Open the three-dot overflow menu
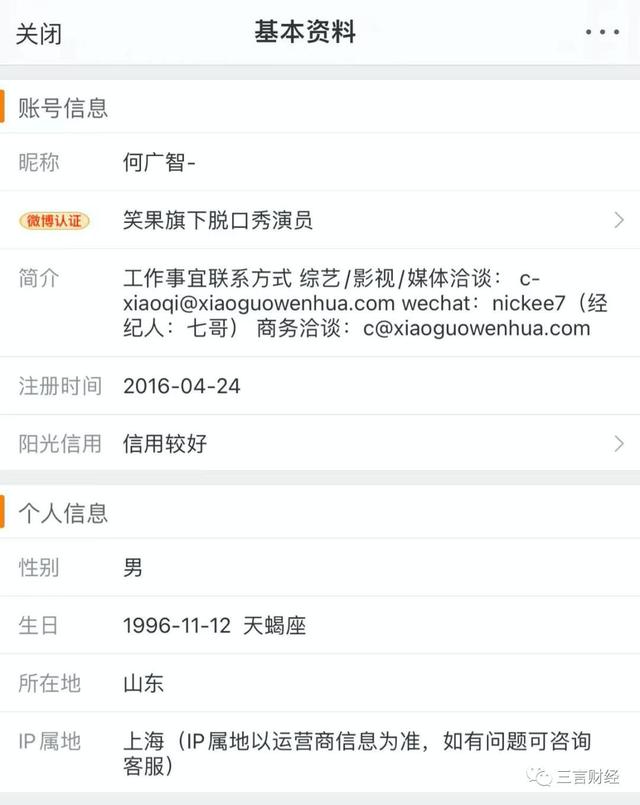 602,32
